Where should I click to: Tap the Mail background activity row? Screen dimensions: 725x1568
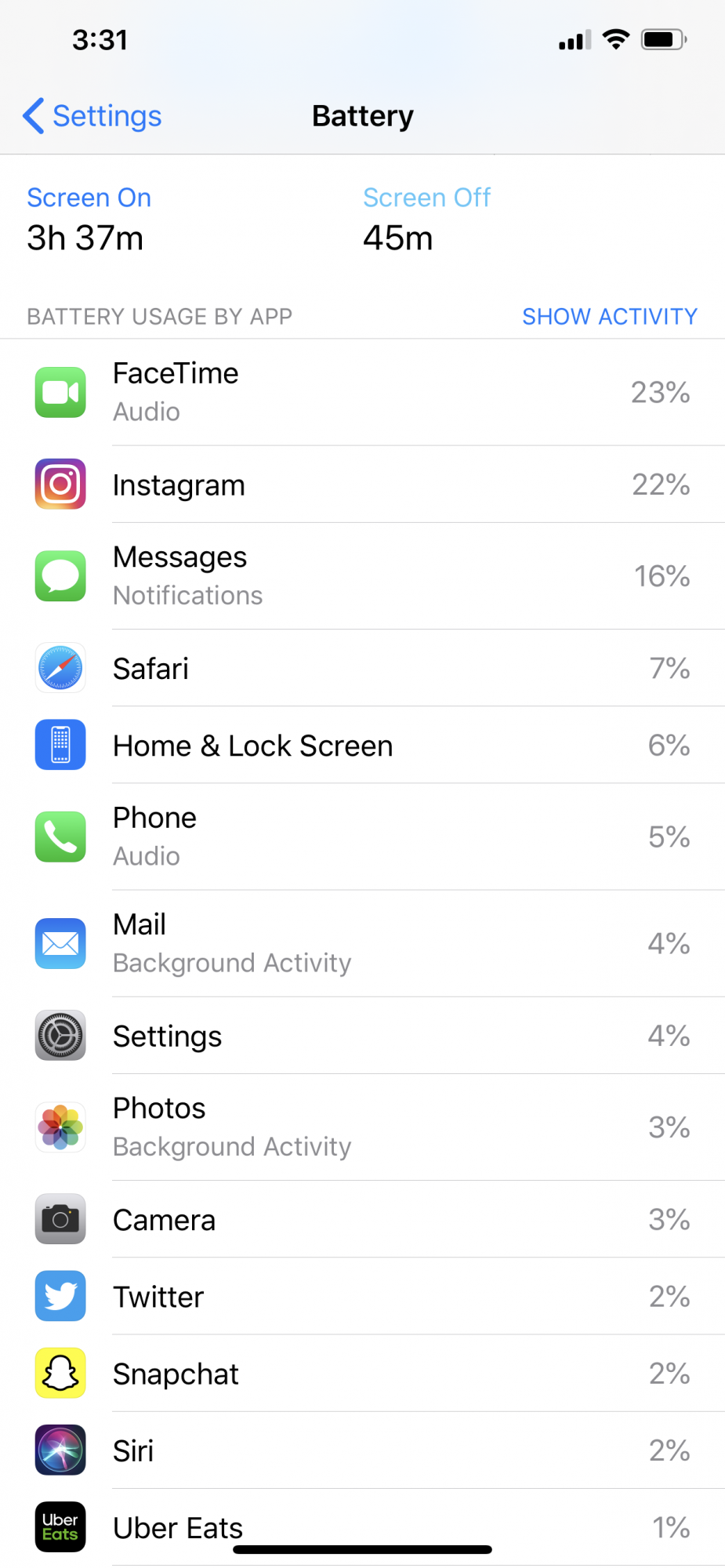pyautogui.click(x=362, y=943)
